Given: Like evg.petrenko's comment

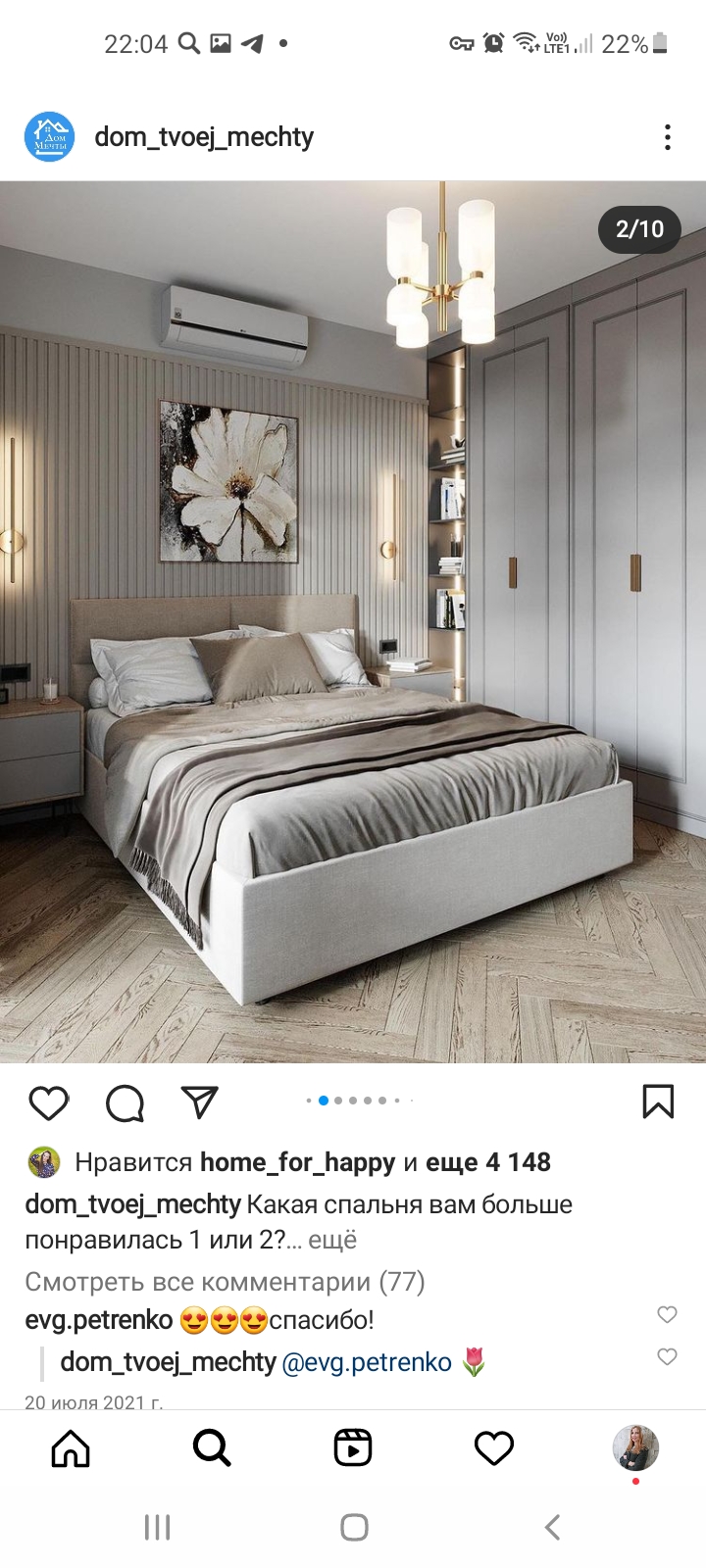Looking at the screenshot, I should click(x=667, y=1315).
